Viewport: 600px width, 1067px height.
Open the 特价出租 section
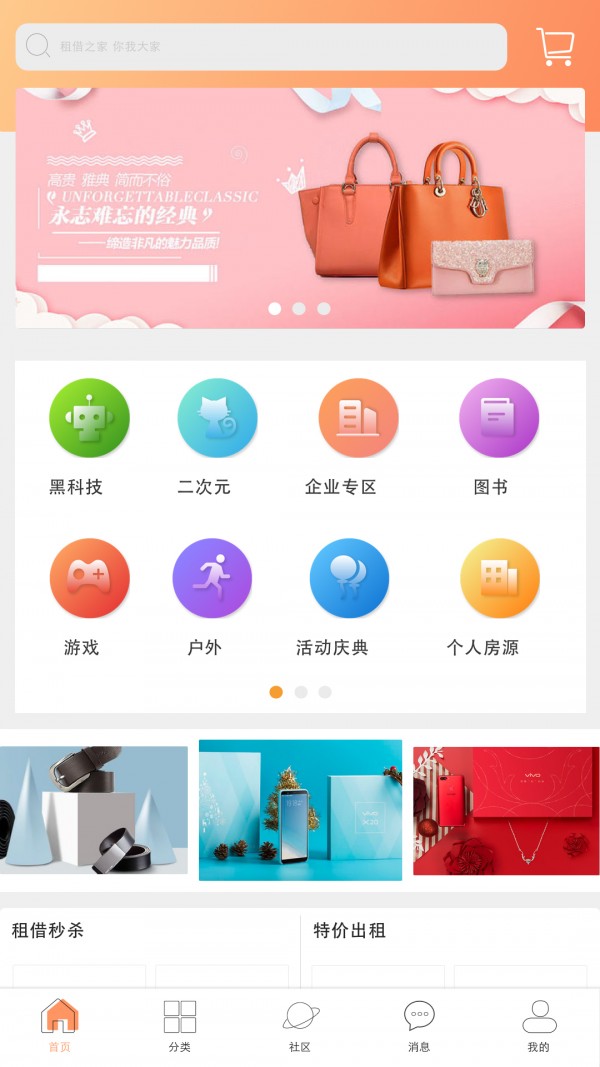(349, 930)
